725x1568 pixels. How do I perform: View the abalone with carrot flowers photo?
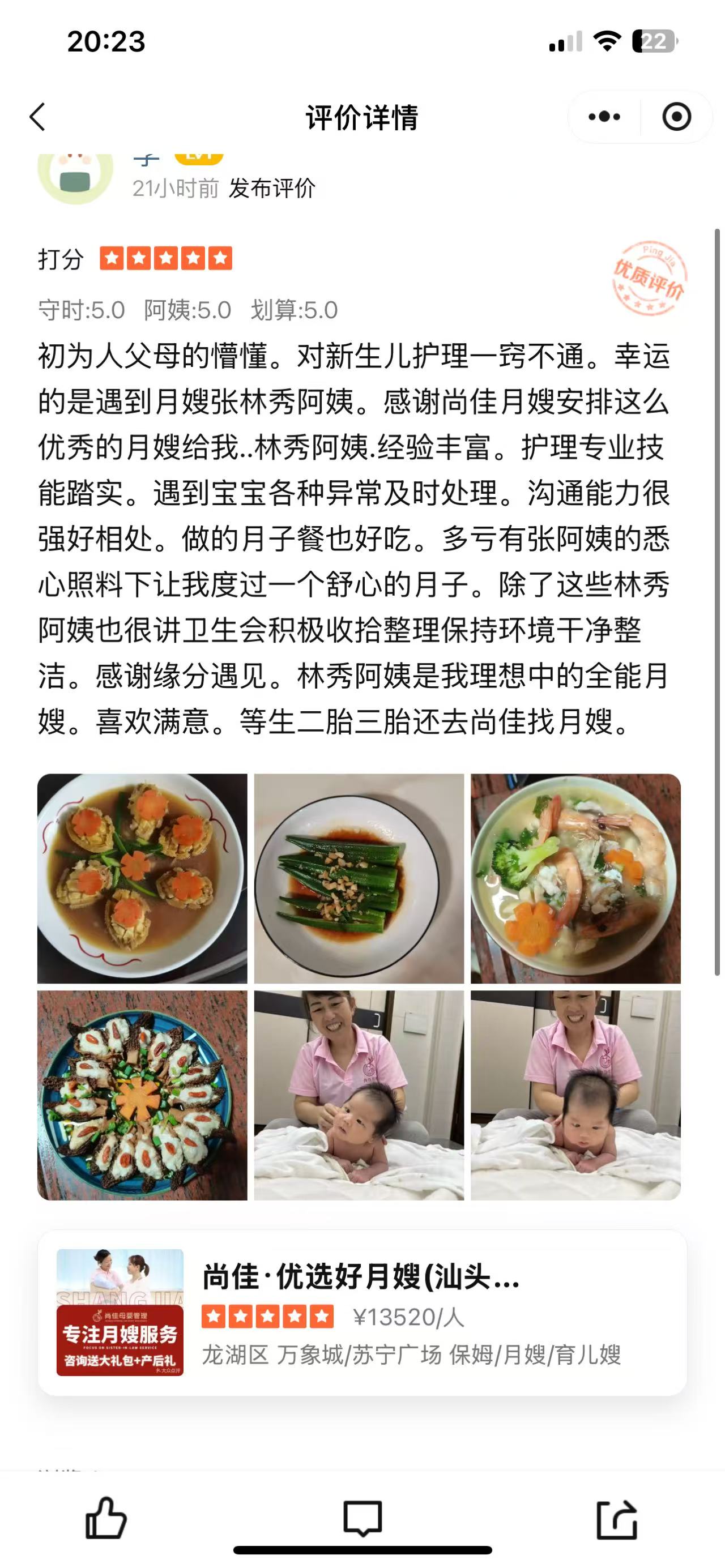(142, 878)
